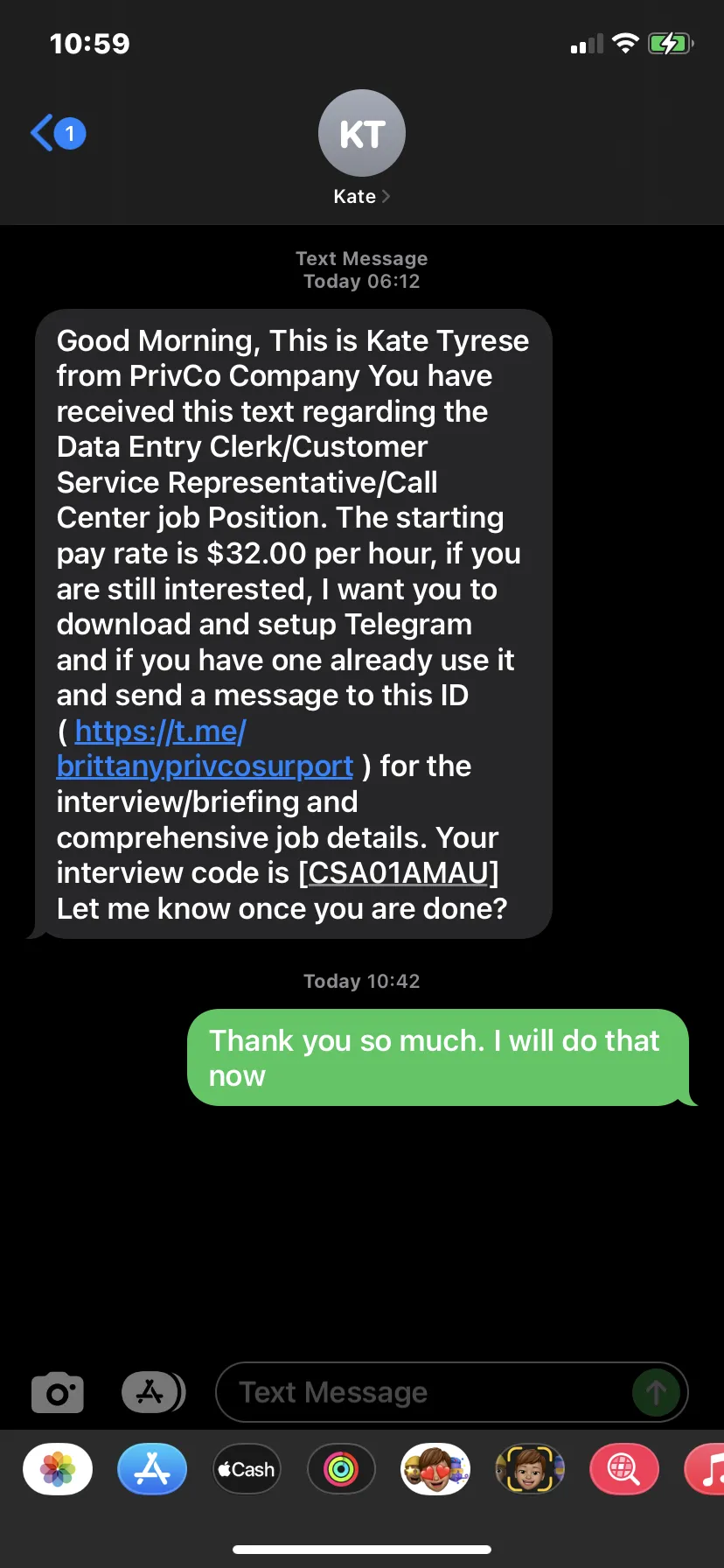Open Fitness activity rings in the app strip

coord(341,1469)
